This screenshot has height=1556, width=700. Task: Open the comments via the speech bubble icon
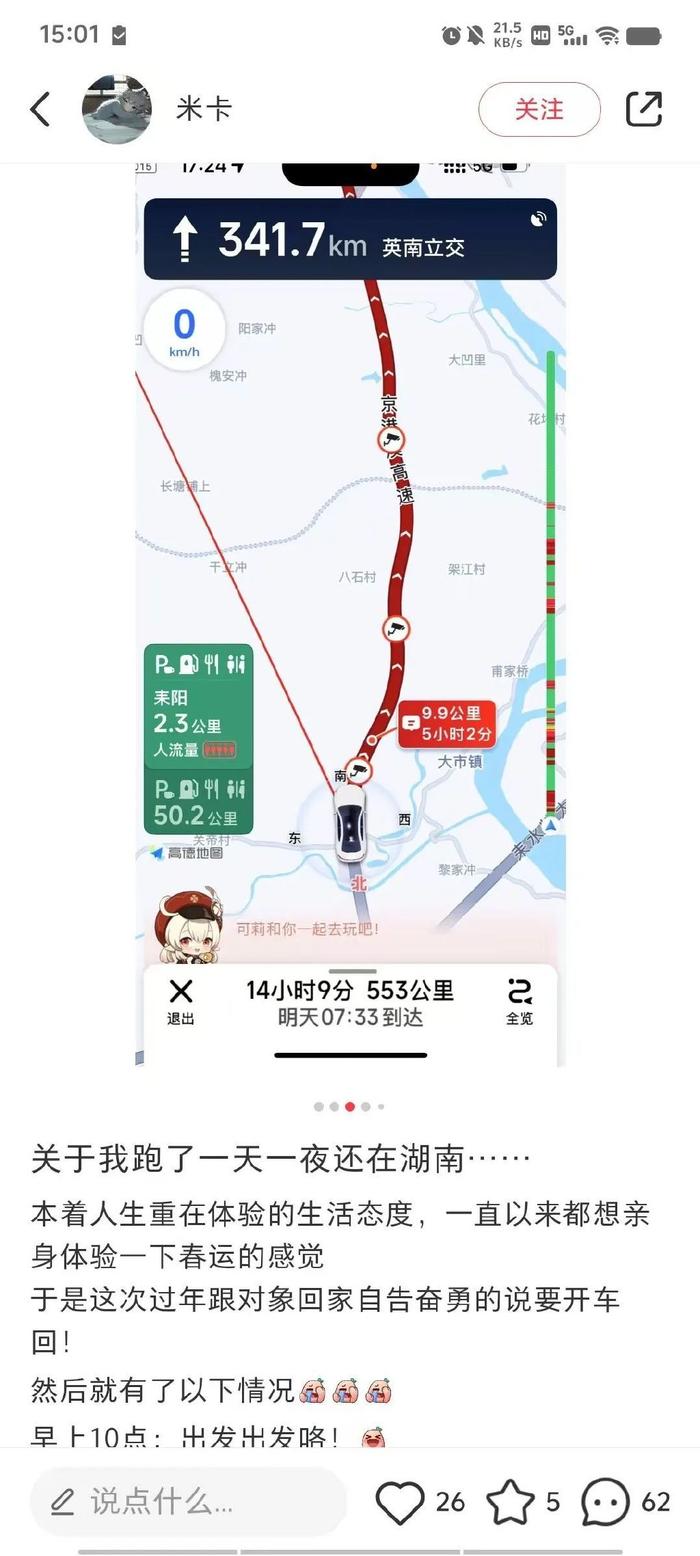606,1502
